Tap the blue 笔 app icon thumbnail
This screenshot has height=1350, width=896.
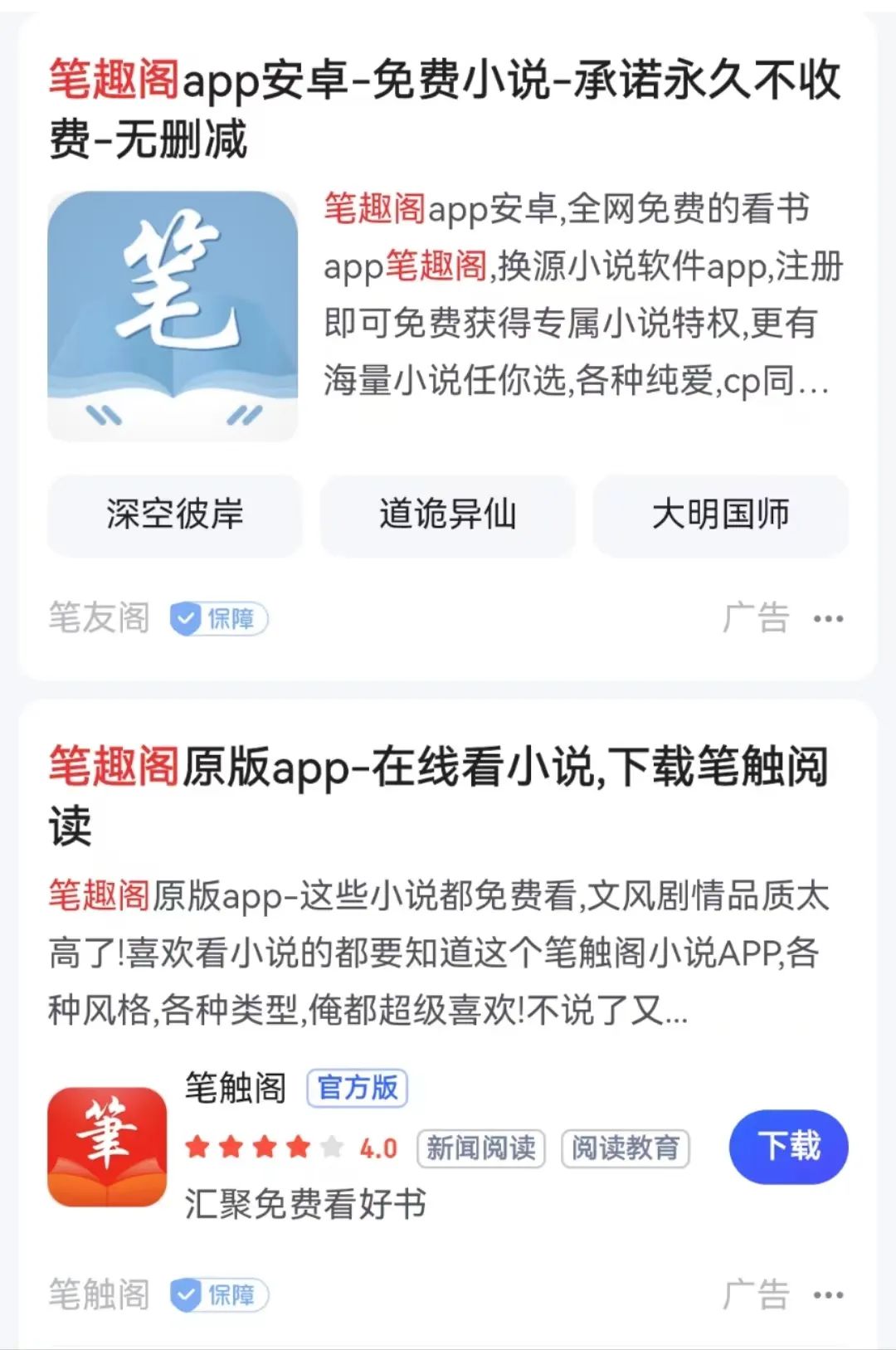pyautogui.click(x=173, y=316)
